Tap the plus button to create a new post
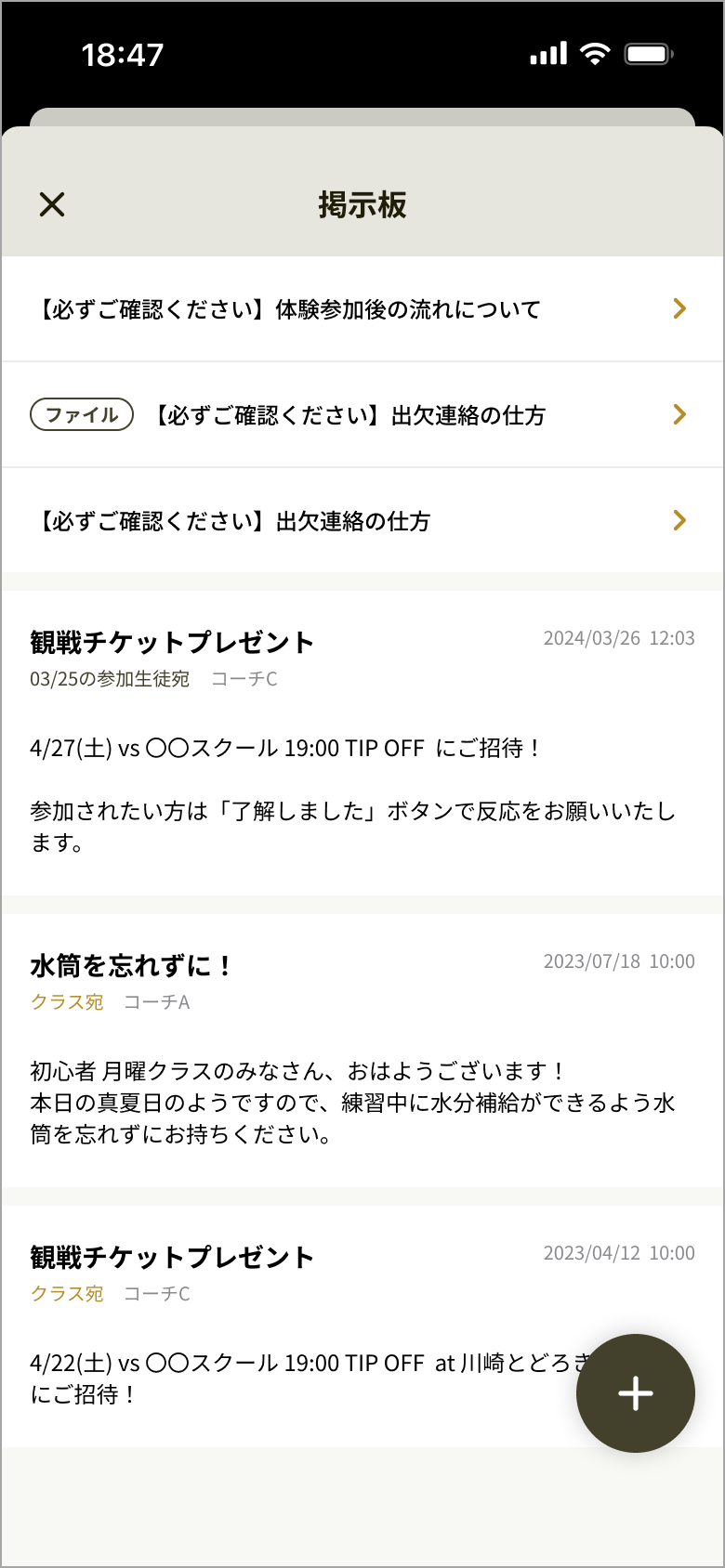Image resolution: width=725 pixels, height=1568 pixels. tap(636, 1393)
